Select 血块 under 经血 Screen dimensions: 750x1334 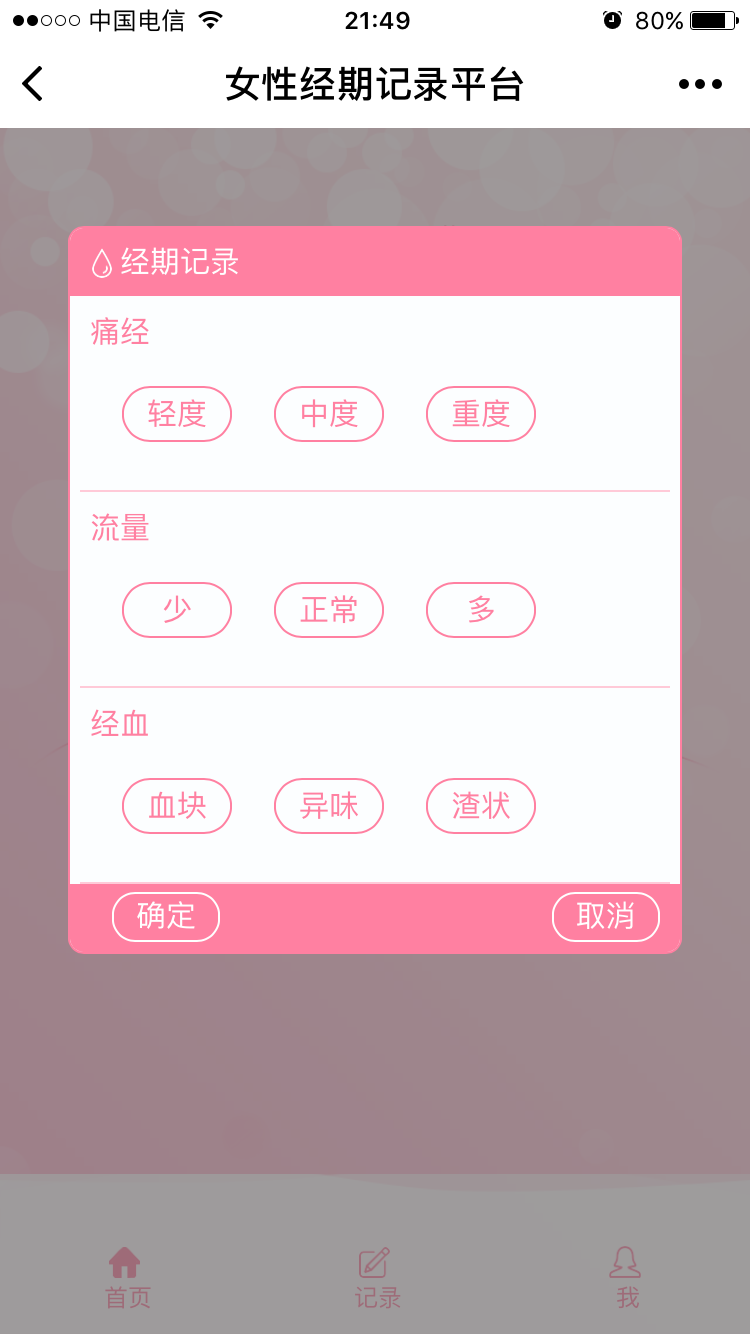(x=177, y=806)
